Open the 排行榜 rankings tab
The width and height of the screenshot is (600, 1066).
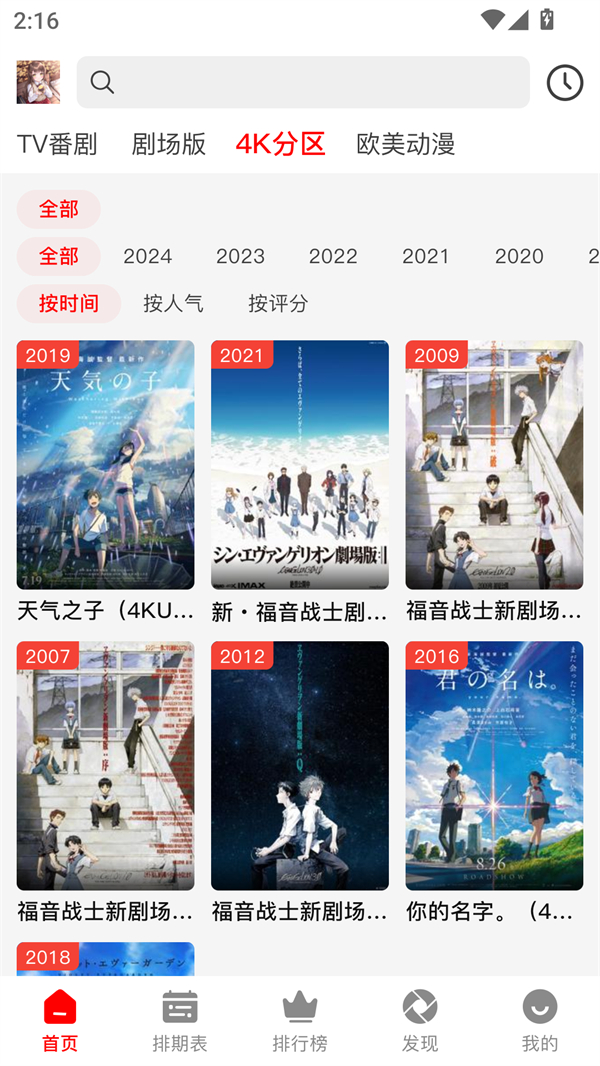click(x=300, y=1020)
